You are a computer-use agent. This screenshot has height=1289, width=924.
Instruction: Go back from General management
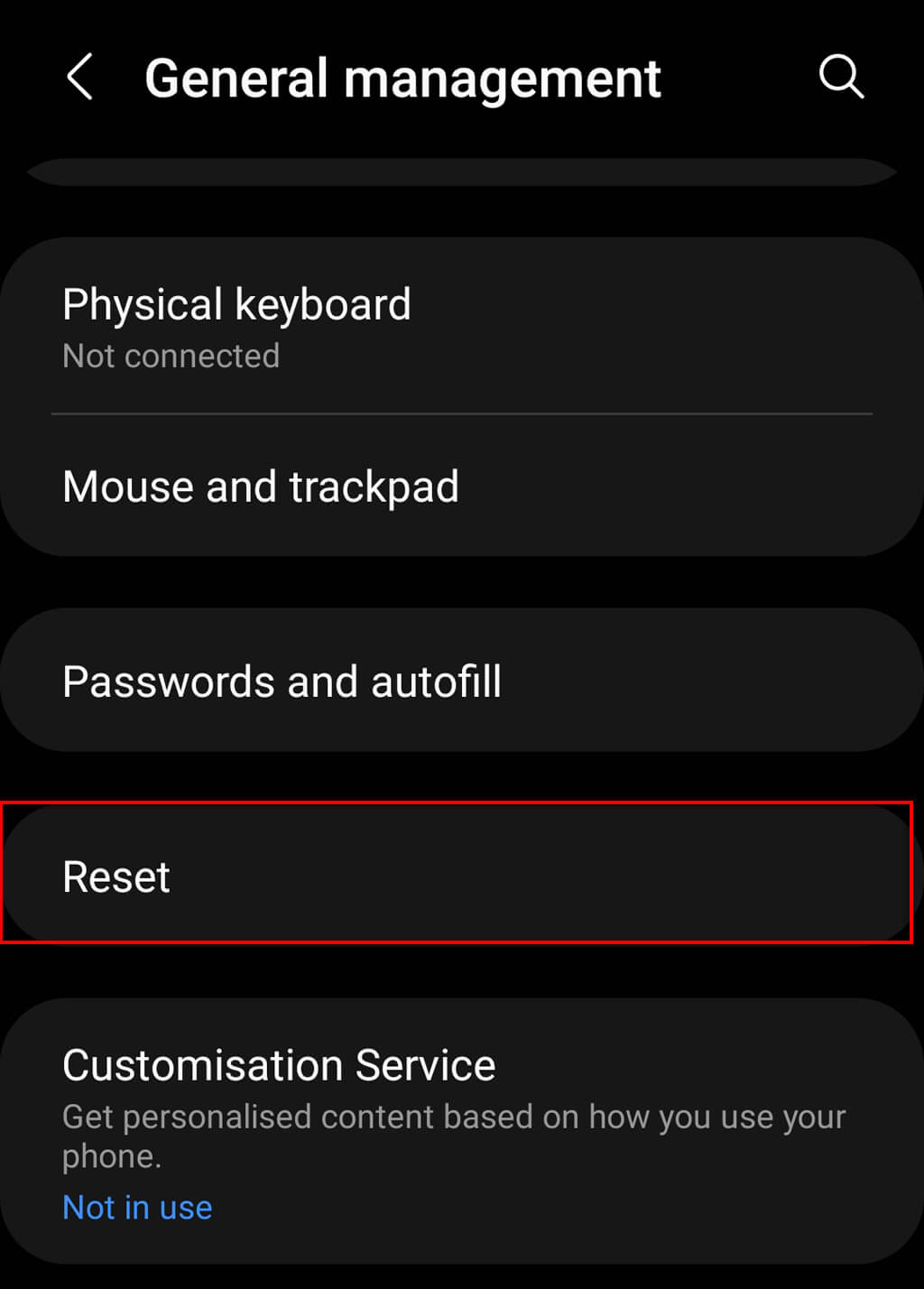coord(80,77)
